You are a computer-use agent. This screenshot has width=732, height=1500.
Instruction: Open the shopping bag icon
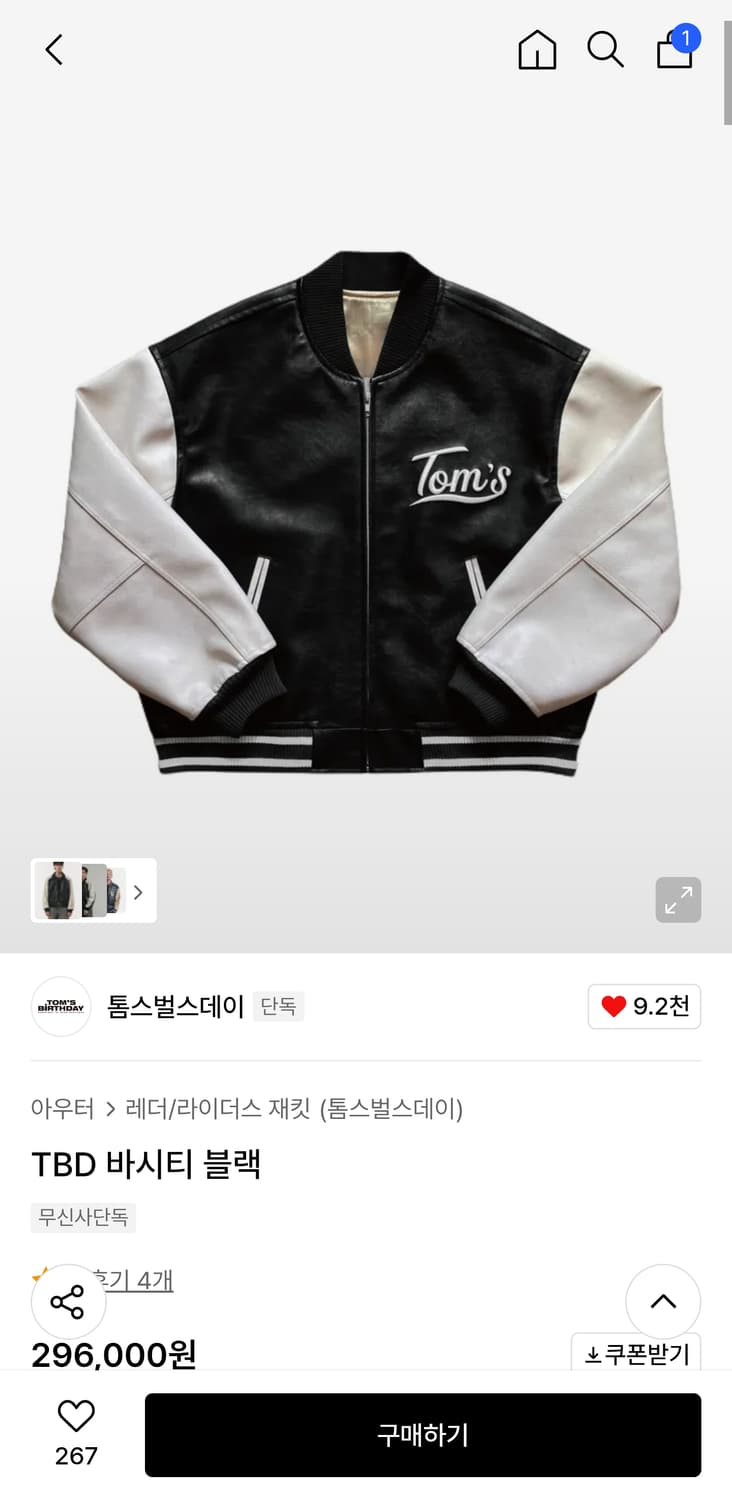pyautogui.click(x=675, y=52)
